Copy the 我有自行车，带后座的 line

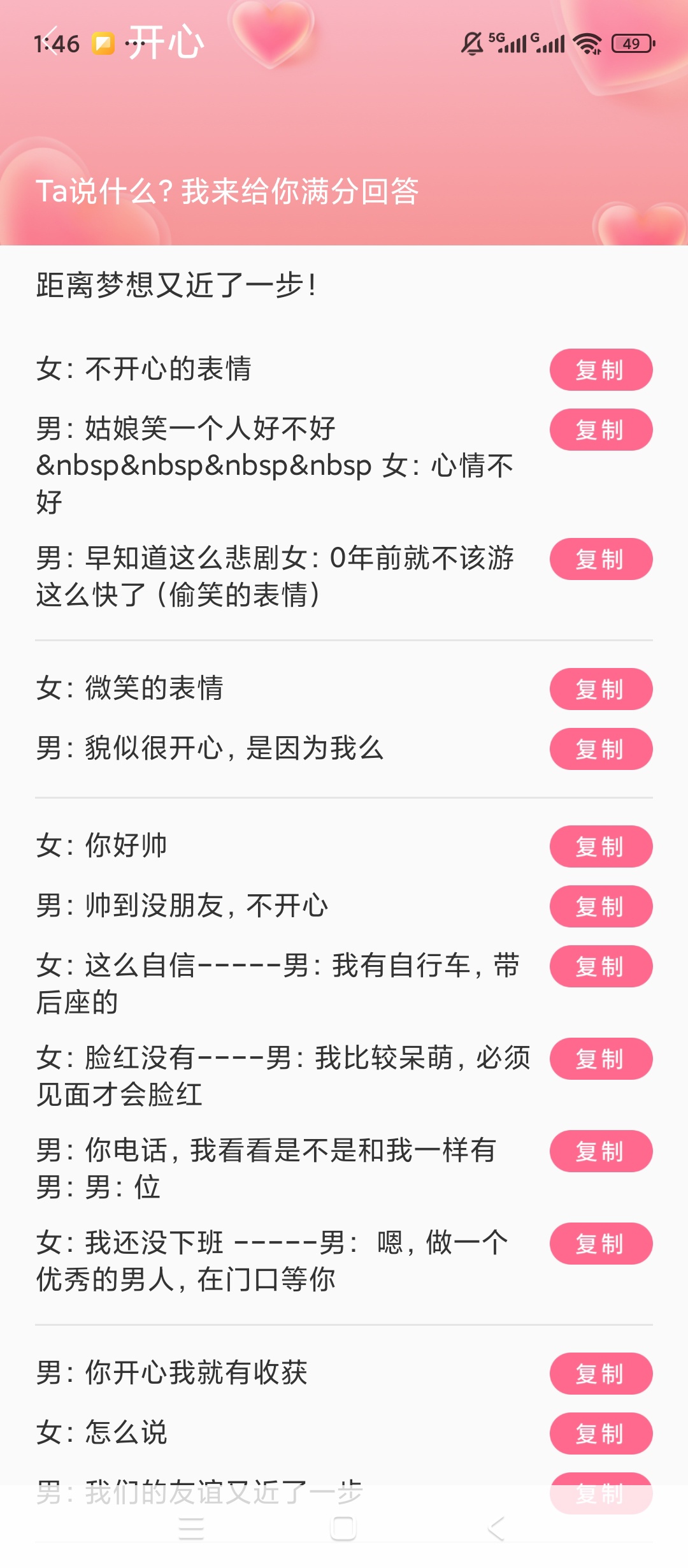point(600,966)
